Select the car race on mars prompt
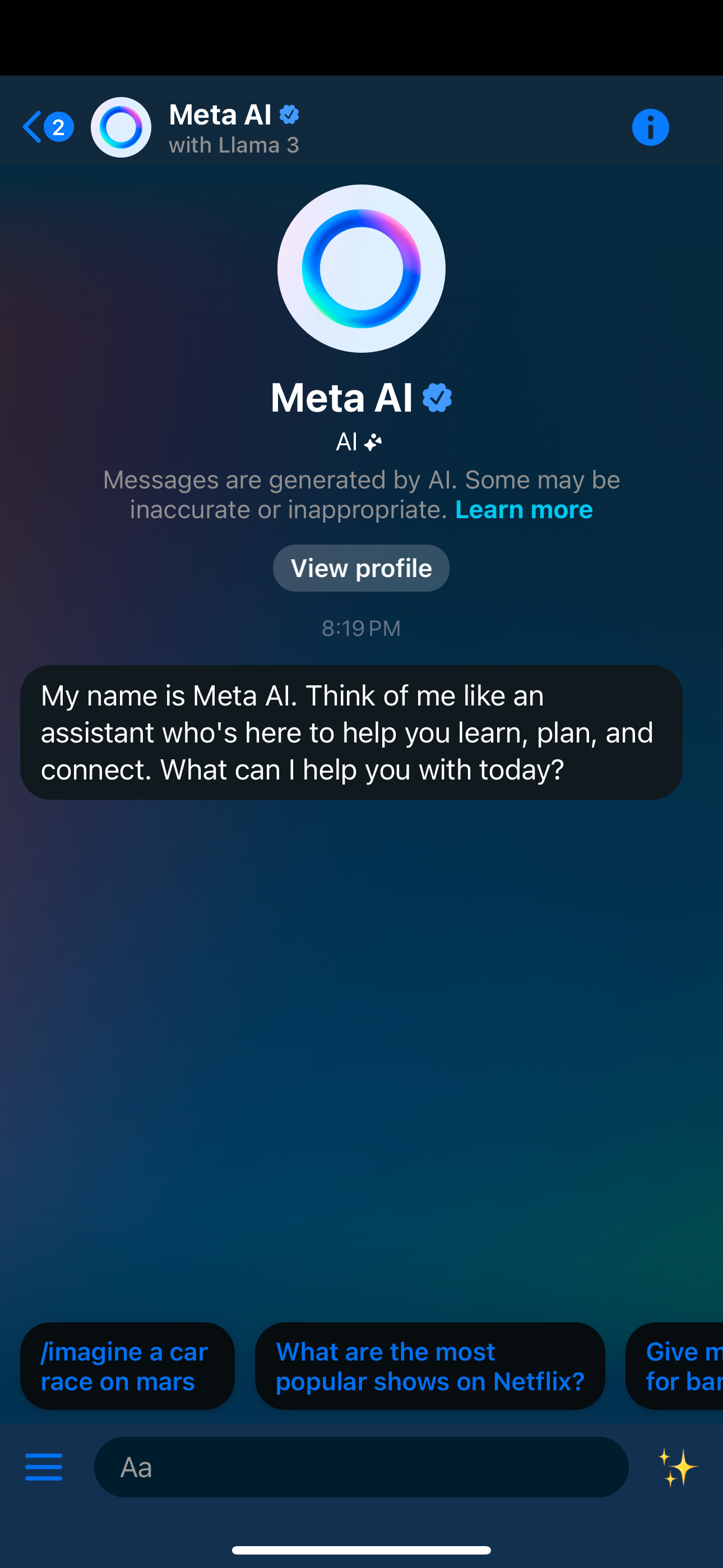 (x=127, y=1366)
